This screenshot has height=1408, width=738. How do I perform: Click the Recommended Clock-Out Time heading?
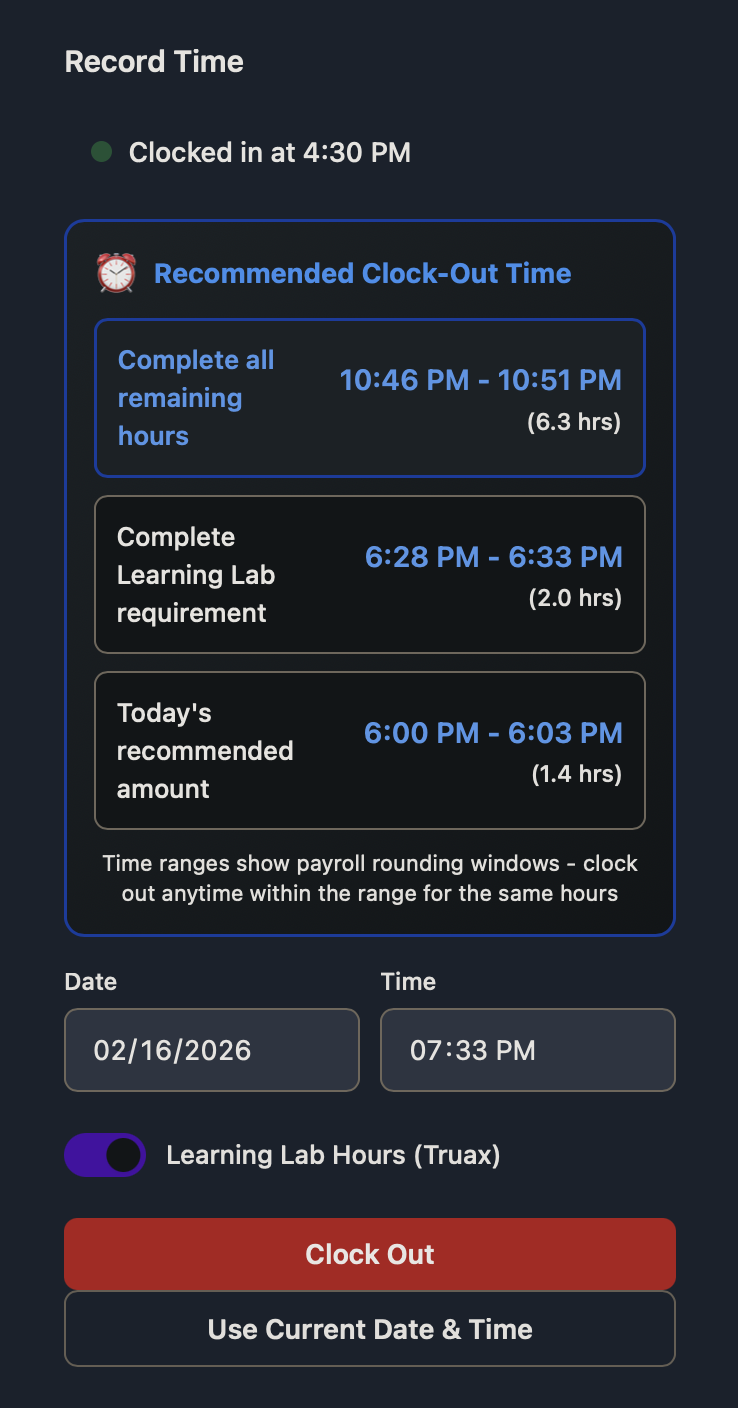[362, 273]
